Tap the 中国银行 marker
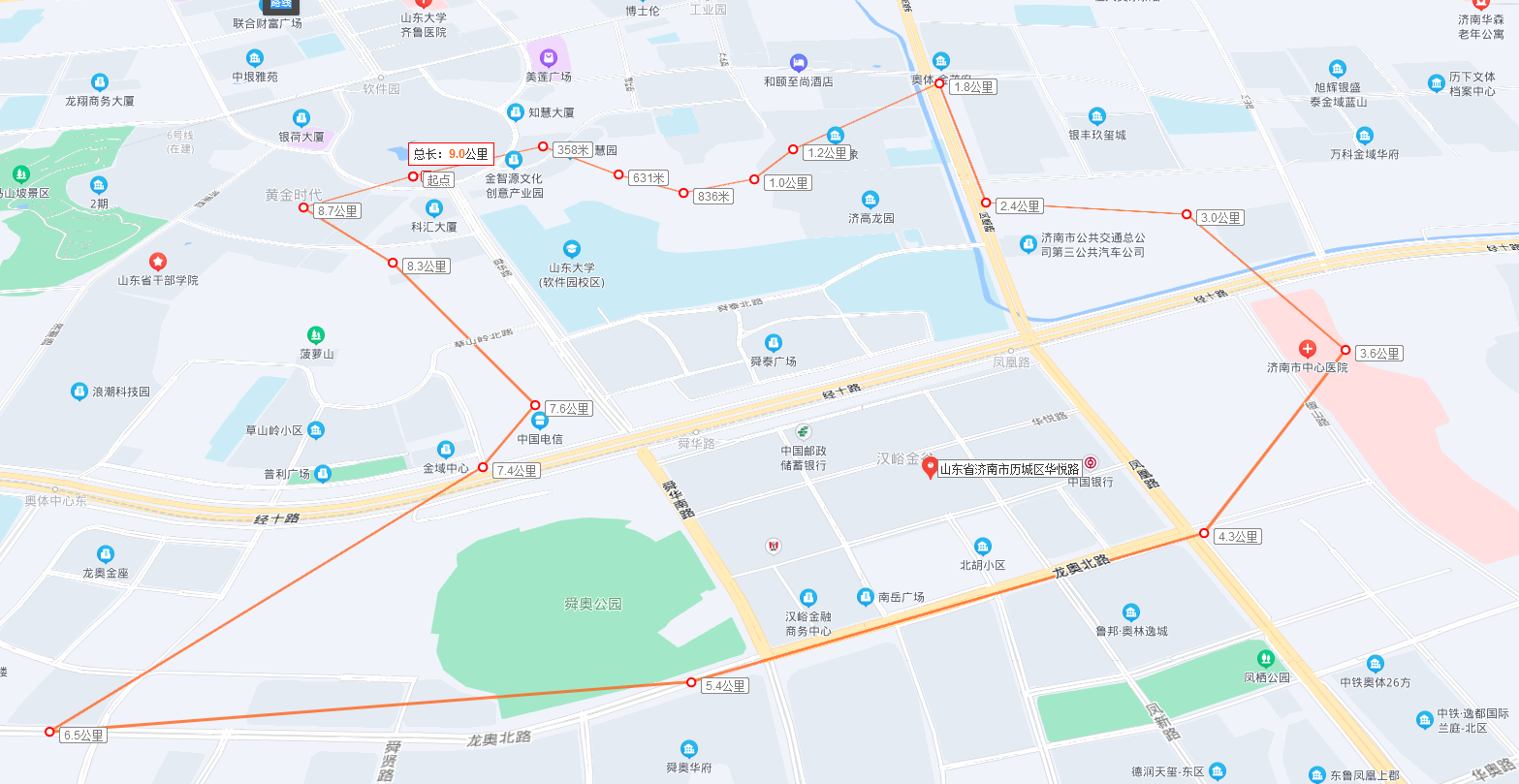Screen dimensions: 1519x784 [x=1091, y=464]
